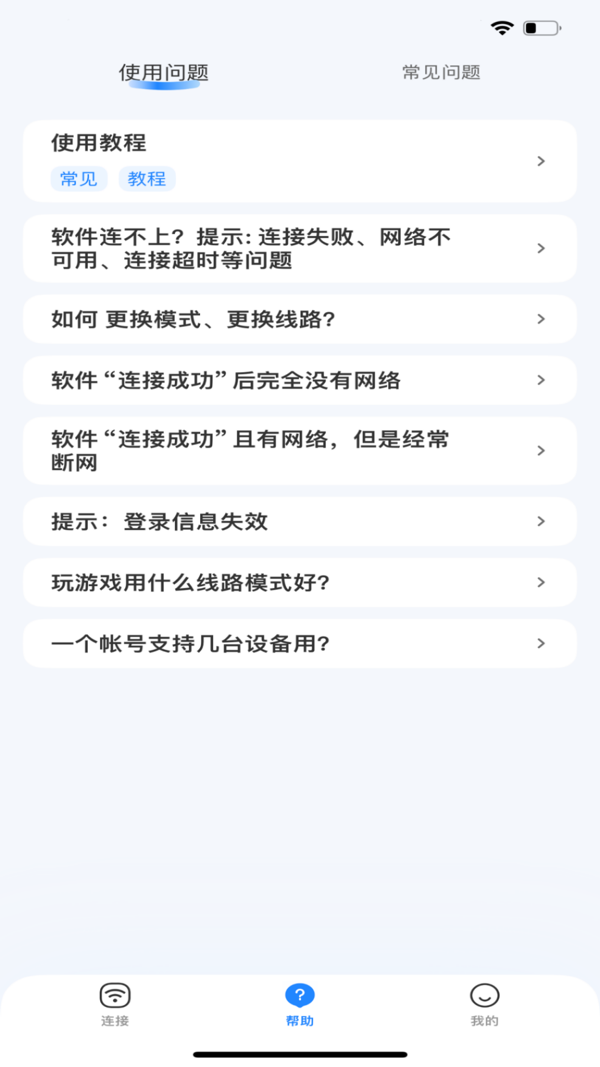Open the 使用教程 row
The width and height of the screenshot is (600, 1067).
(300, 161)
